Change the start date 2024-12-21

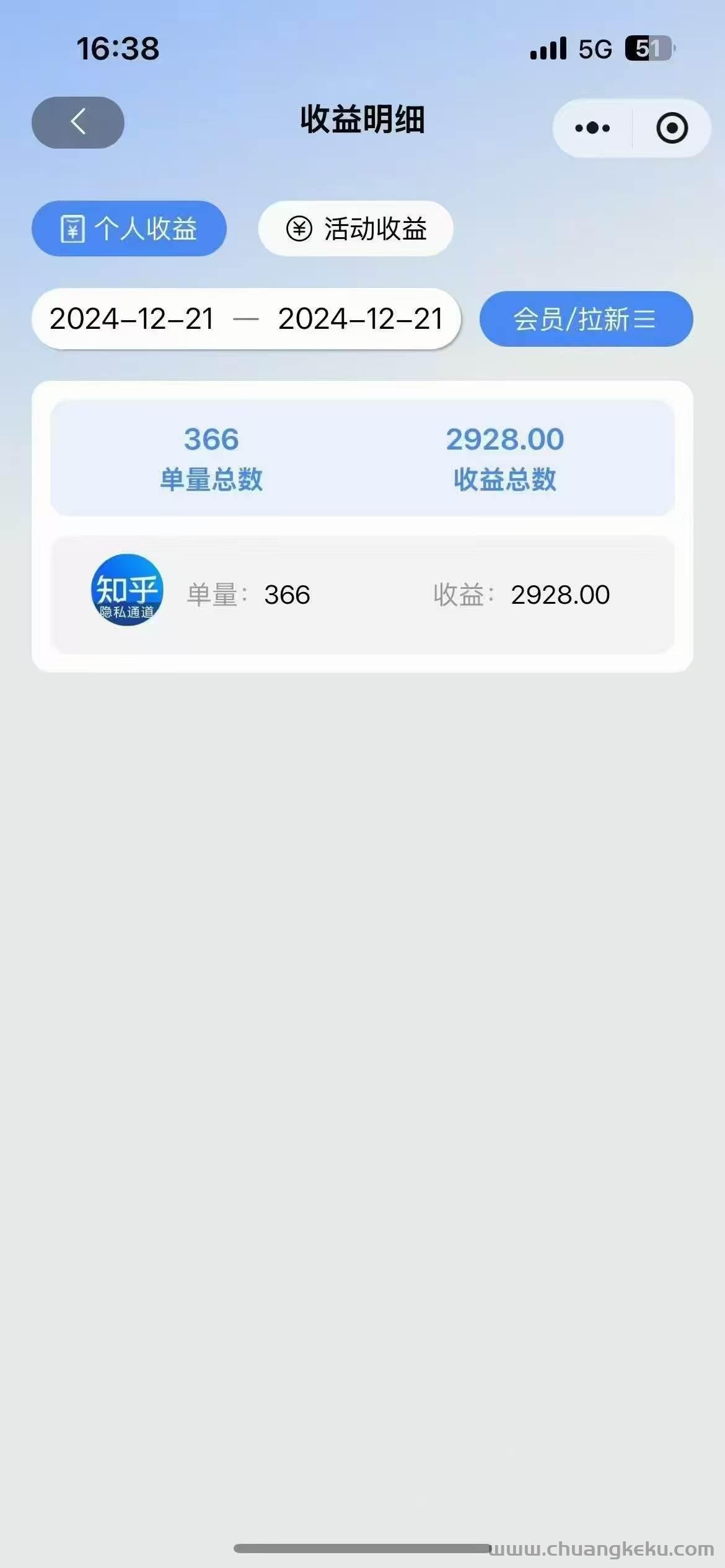[x=131, y=319]
